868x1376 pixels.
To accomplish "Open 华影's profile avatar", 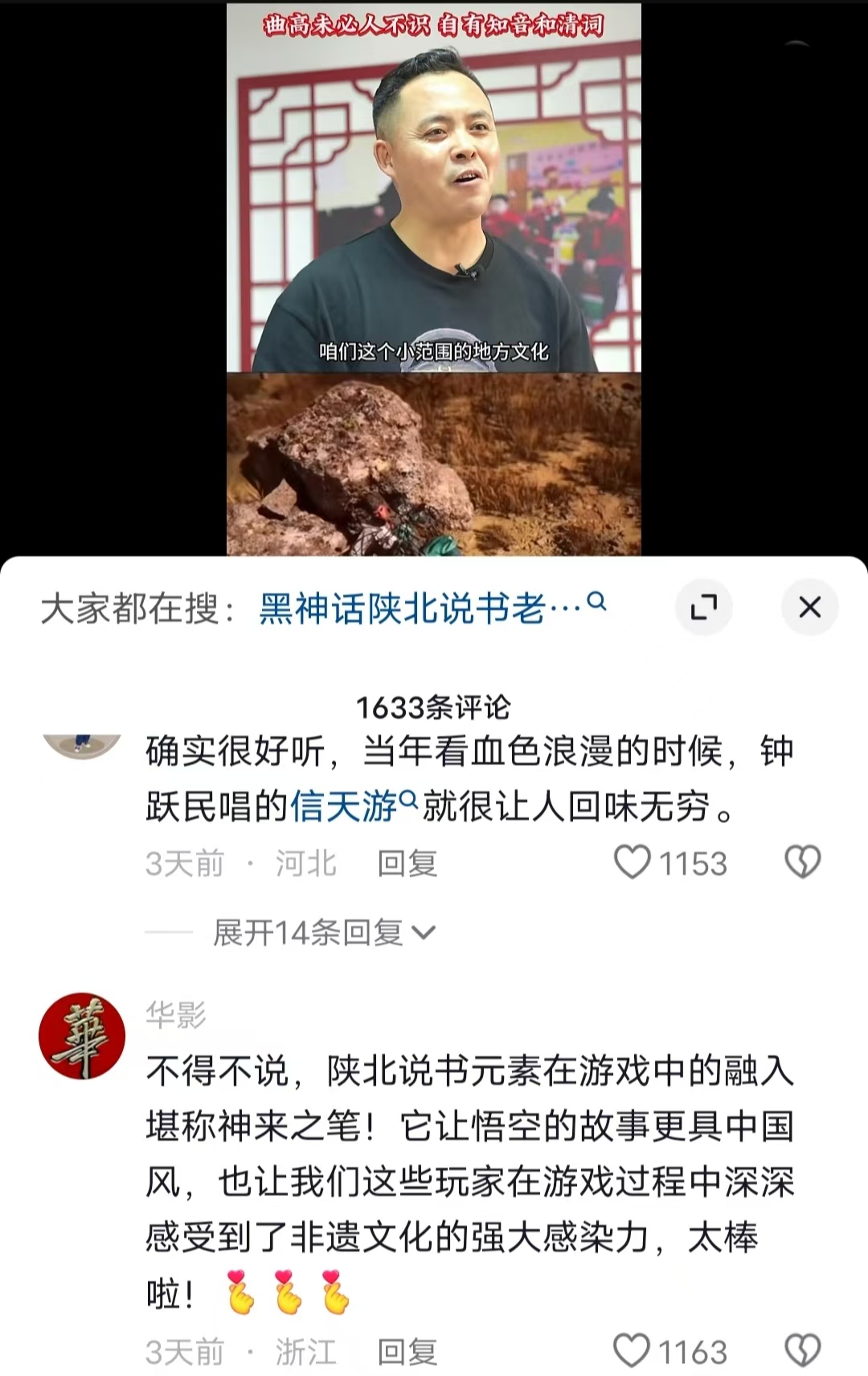I will 82,1037.
